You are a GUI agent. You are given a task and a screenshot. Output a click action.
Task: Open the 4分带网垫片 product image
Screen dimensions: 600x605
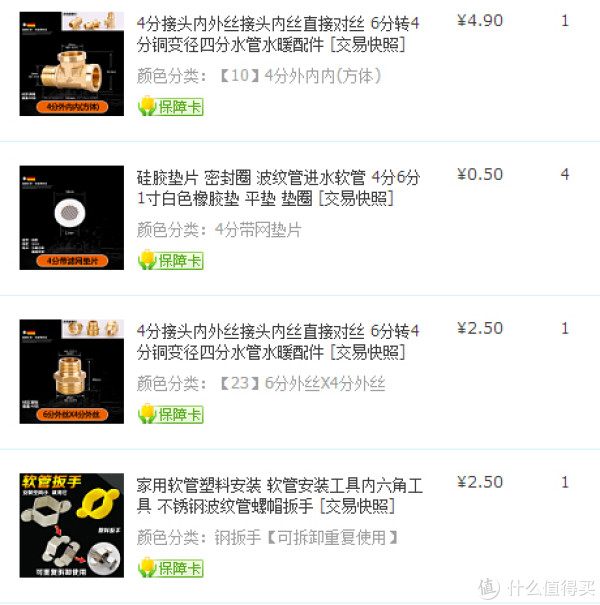tap(71, 217)
